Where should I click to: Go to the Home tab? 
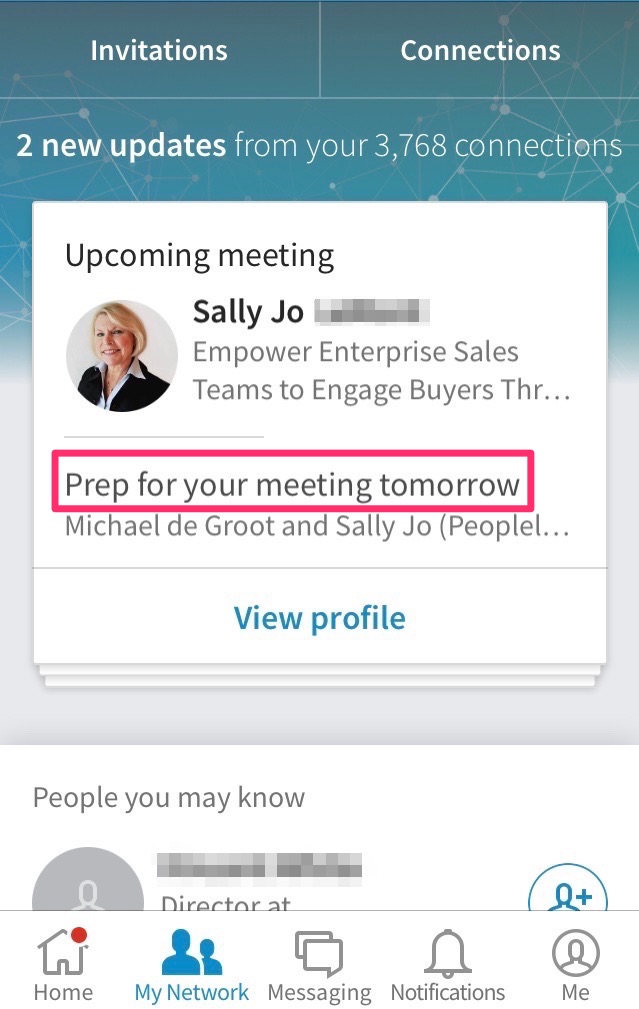[x=63, y=965]
